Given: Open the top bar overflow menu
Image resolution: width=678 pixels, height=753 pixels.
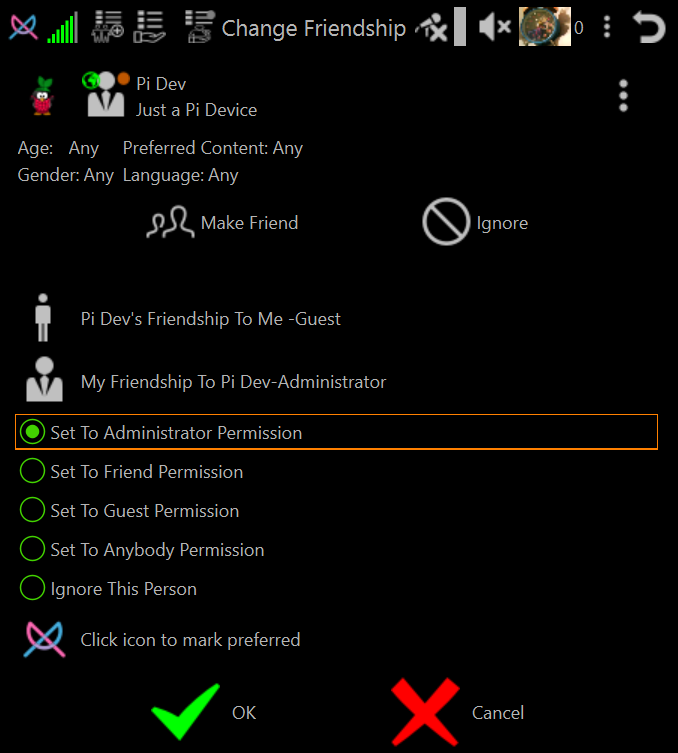Looking at the screenshot, I should [x=607, y=27].
